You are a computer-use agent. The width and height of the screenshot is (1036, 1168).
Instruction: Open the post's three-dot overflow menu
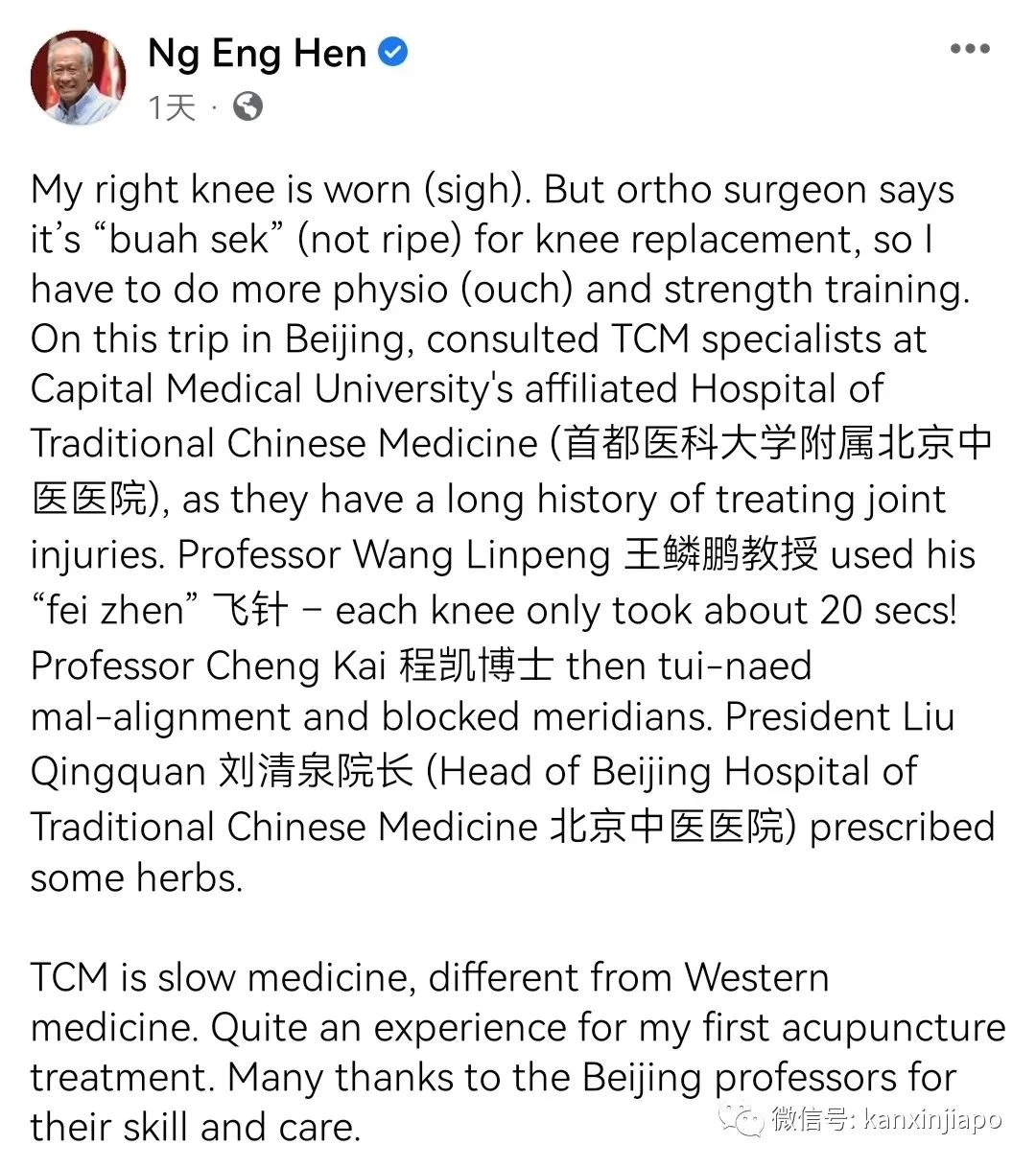[969, 50]
